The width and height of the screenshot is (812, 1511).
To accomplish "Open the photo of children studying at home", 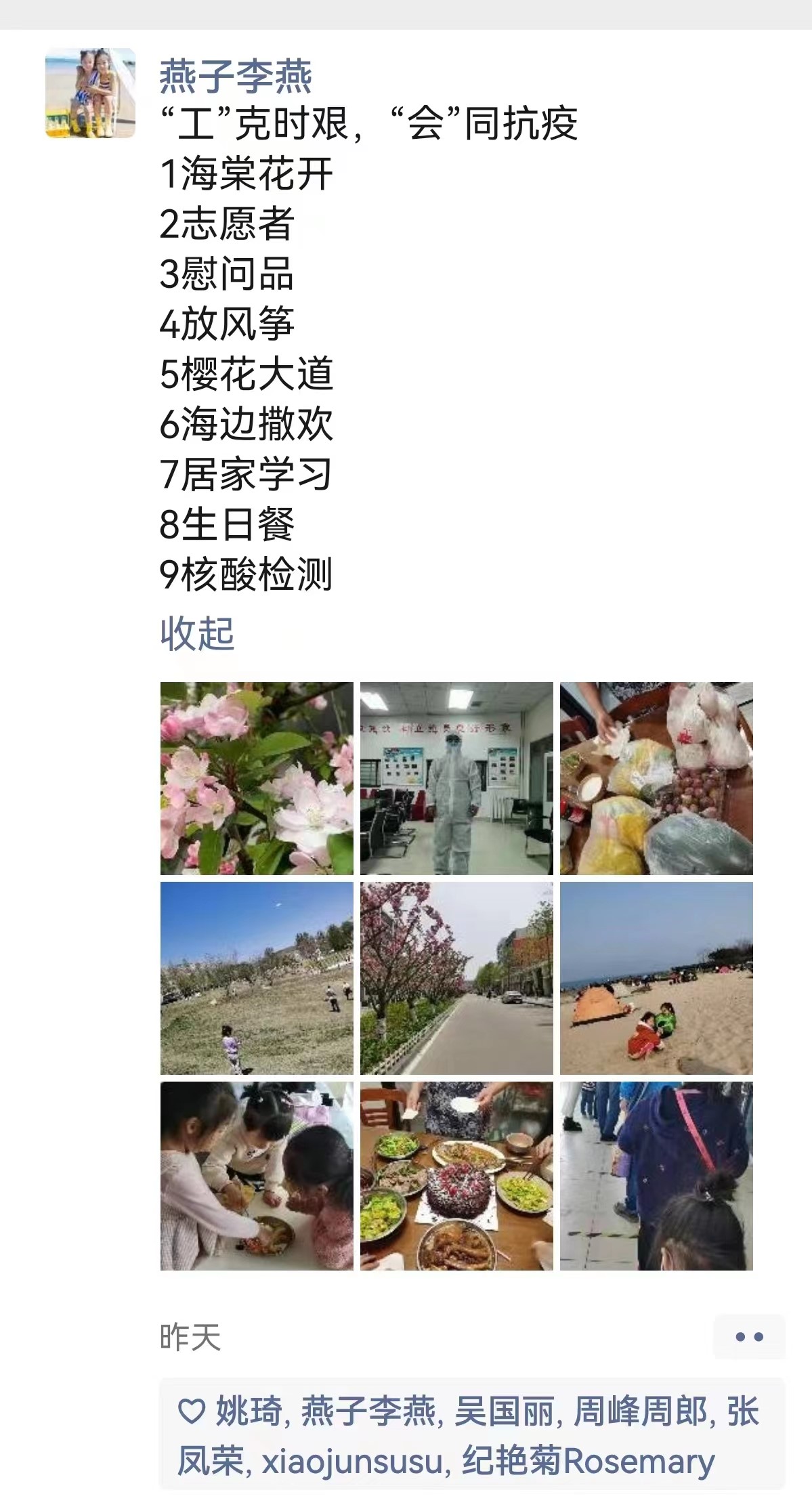I will click(257, 1176).
